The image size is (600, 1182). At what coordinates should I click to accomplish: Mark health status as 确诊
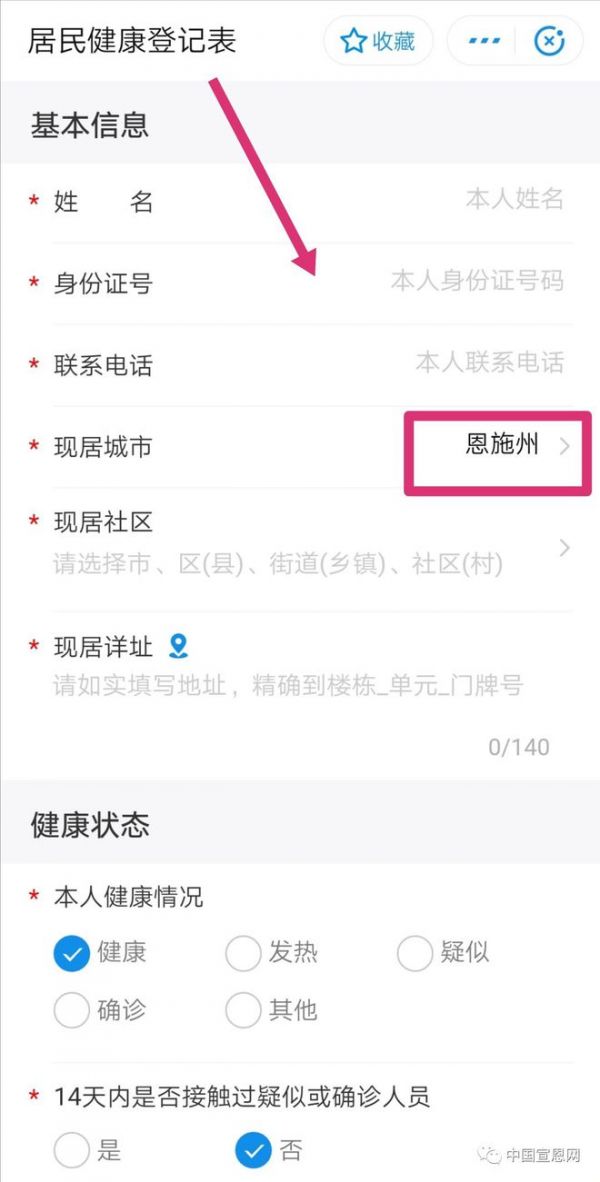72,1010
